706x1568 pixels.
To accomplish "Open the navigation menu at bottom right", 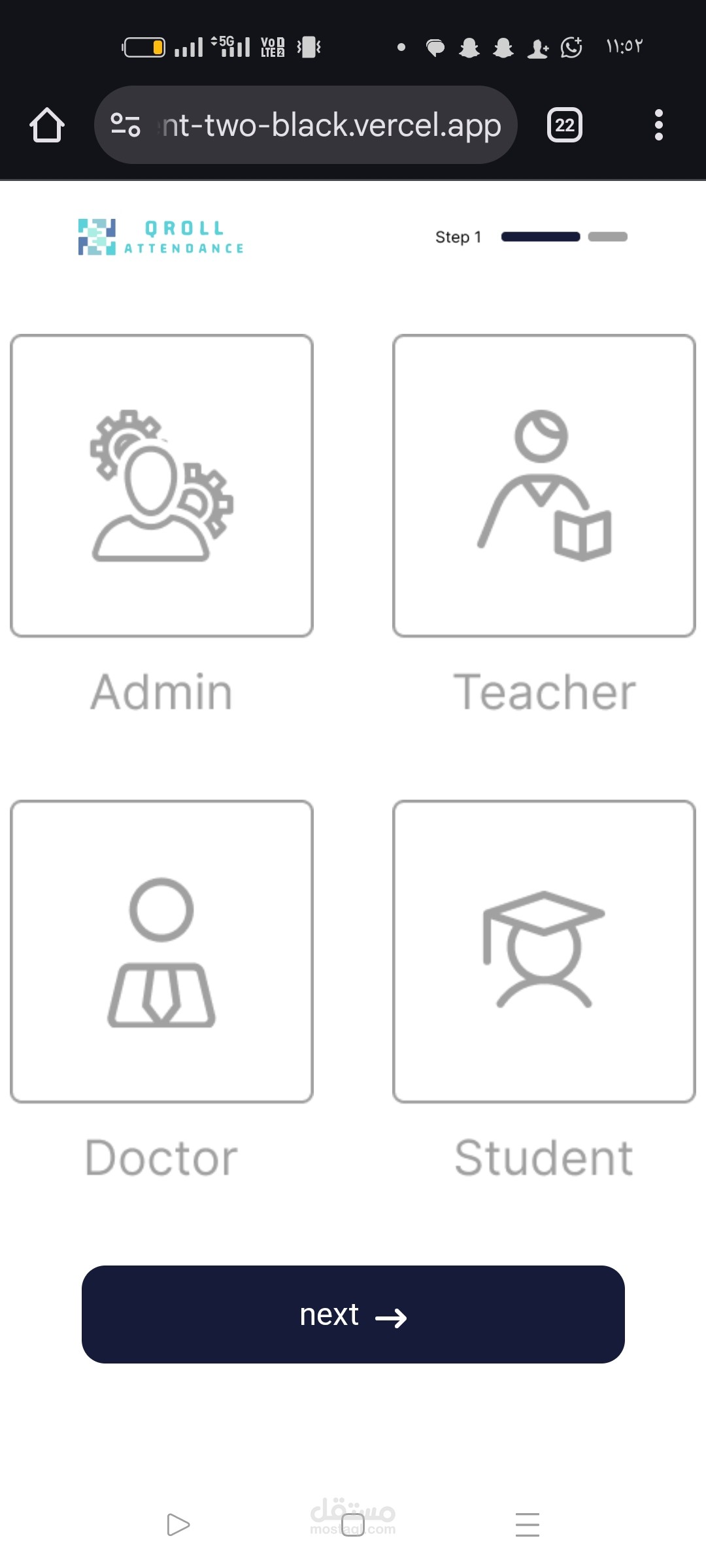I will (528, 1524).
